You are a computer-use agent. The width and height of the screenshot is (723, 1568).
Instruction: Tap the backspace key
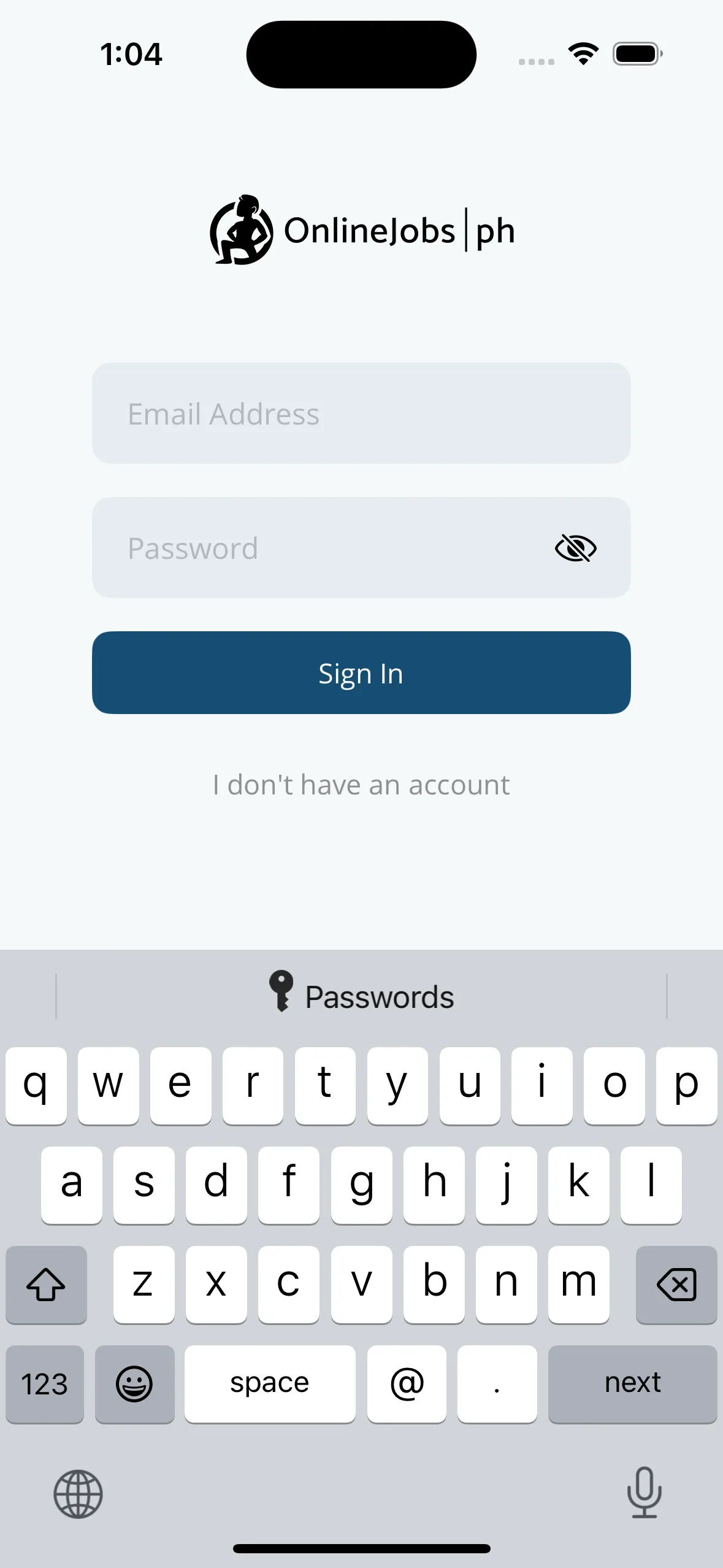676,1285
